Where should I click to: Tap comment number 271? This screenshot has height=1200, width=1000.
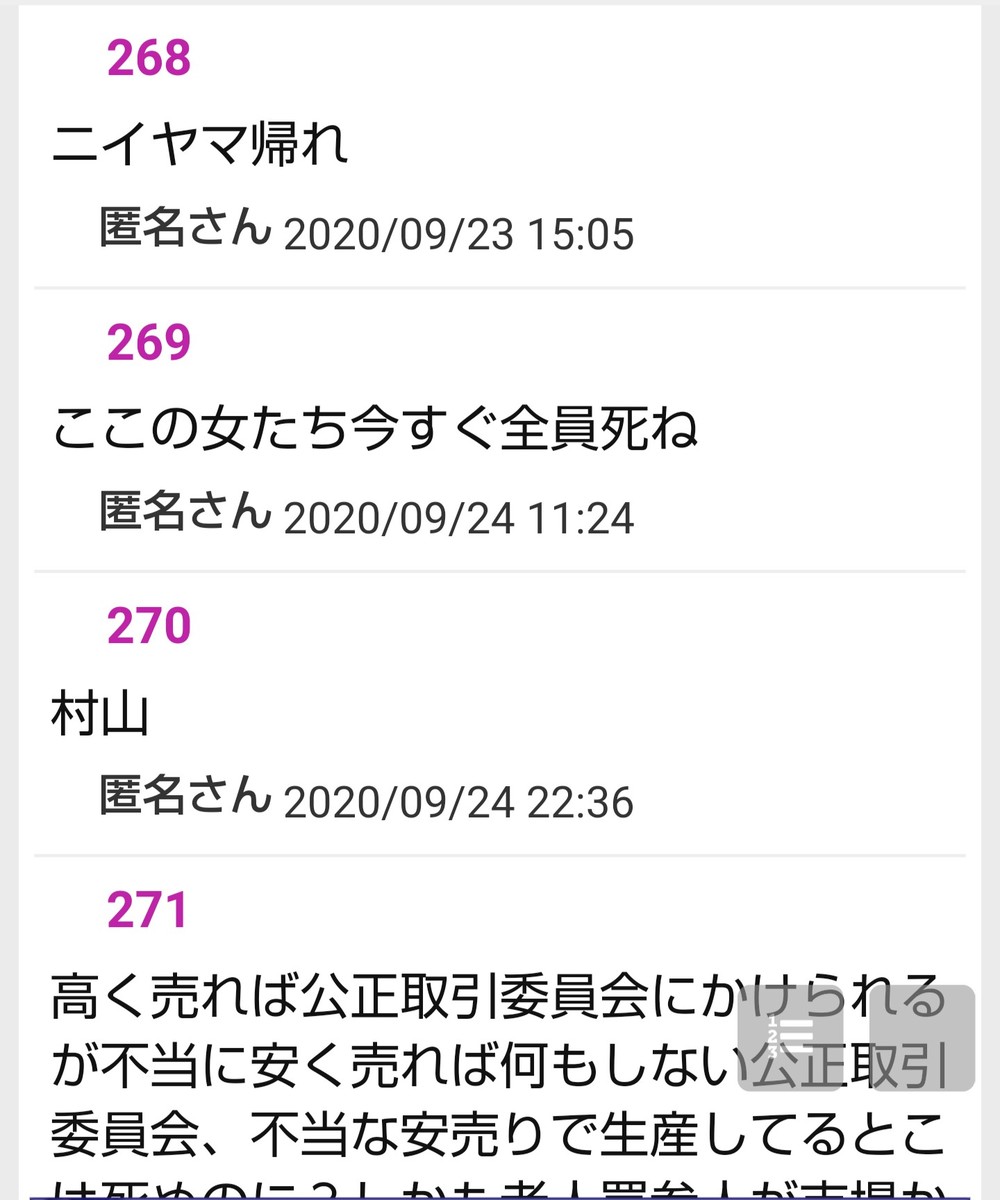pyautogui.click(x=149, y=911)
